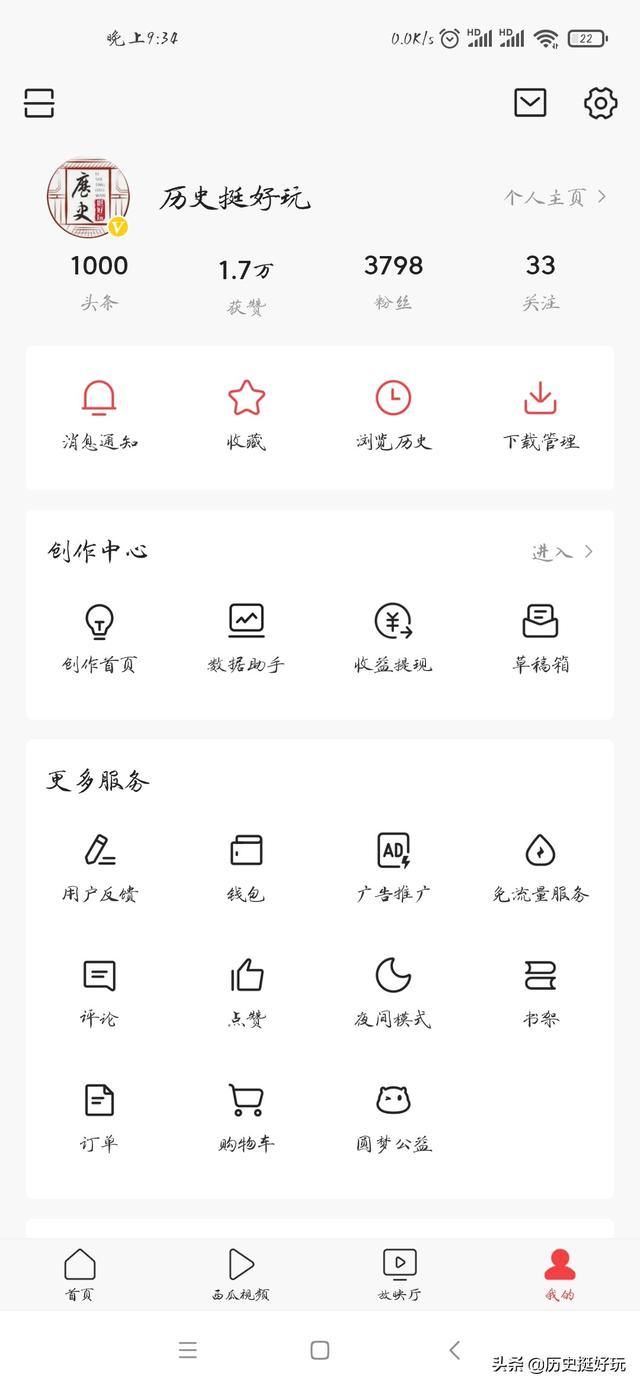640x1387 pixels.
Task: Open 收藏 favorites
Action: (x=246, y=415)
